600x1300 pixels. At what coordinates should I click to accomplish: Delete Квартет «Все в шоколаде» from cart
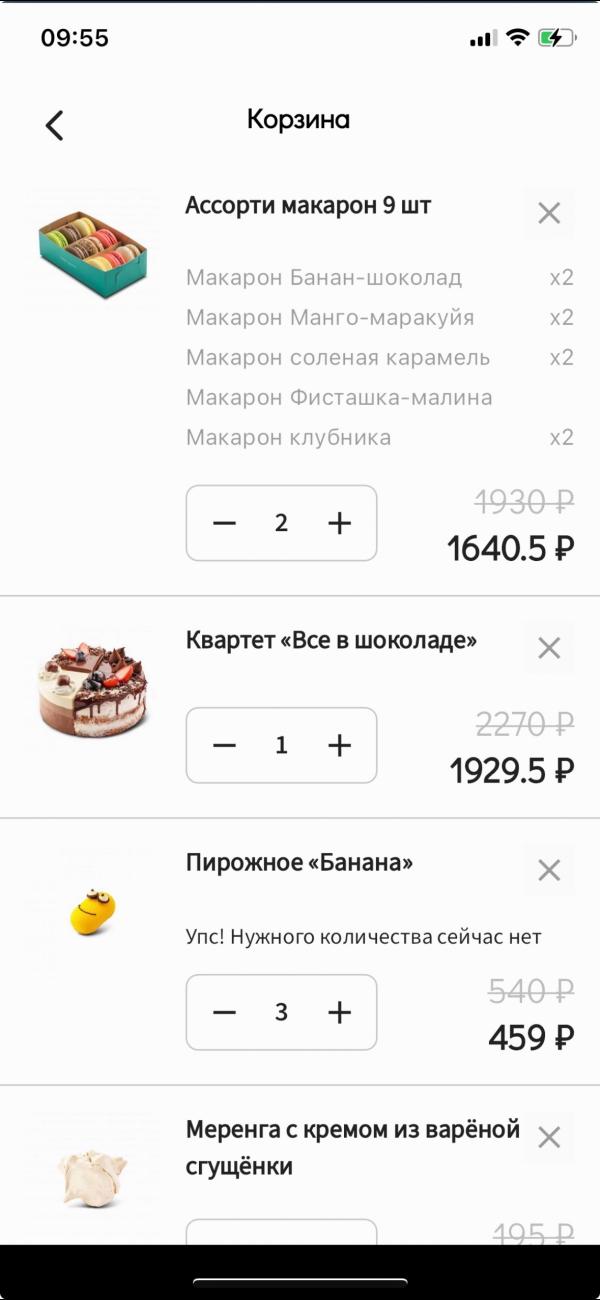[x=549, y=648]
